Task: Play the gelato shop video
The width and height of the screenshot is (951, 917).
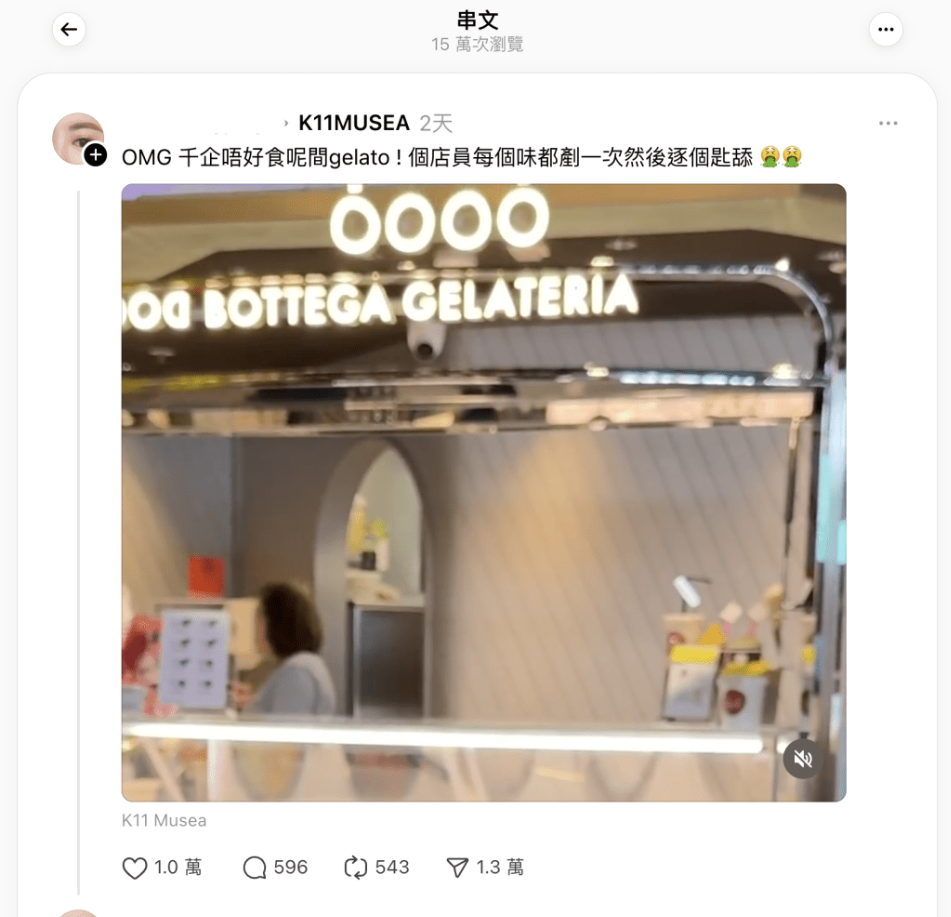Action: [483, 492]
